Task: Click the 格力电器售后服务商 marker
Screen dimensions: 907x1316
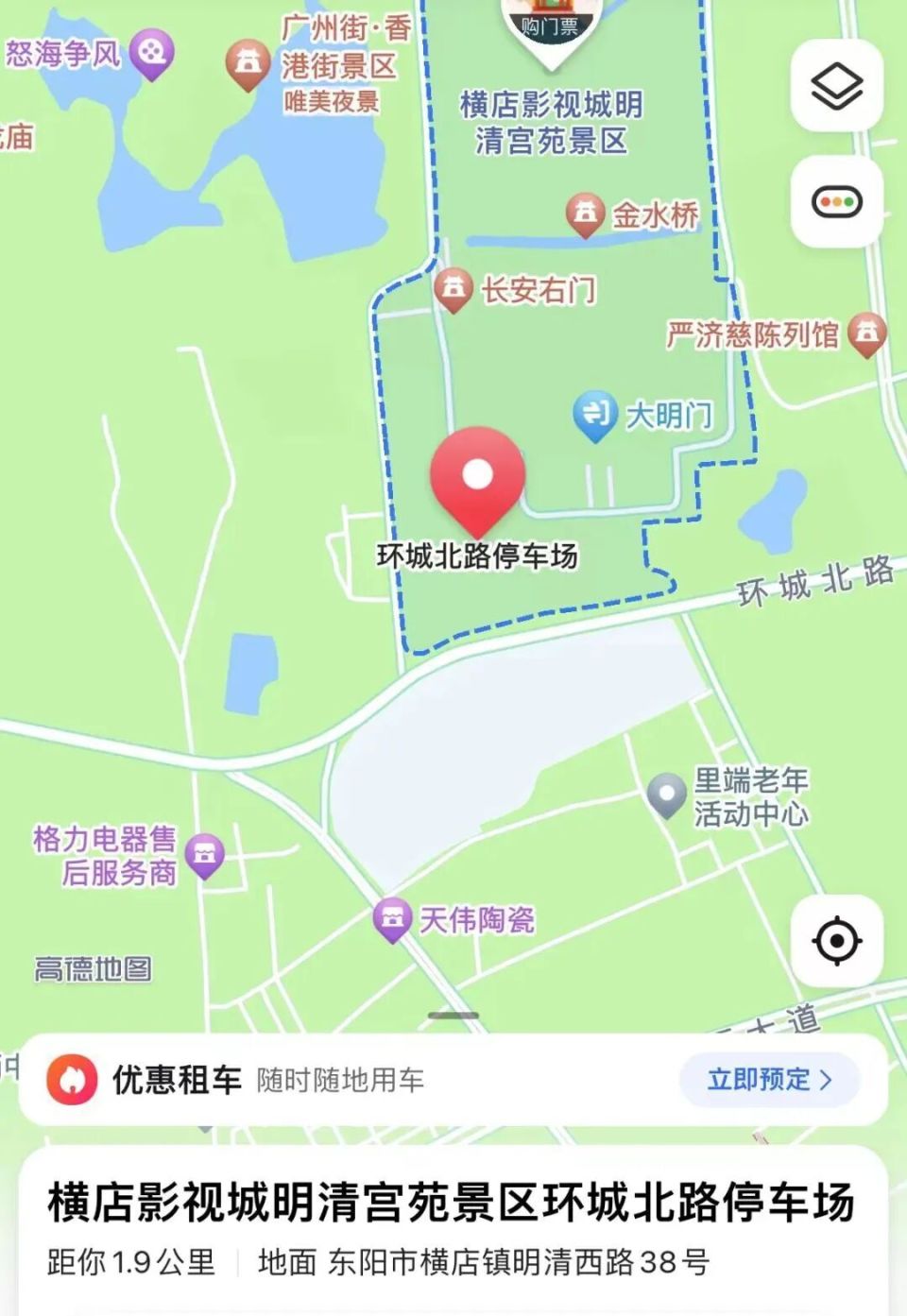Action: [205, 857]
